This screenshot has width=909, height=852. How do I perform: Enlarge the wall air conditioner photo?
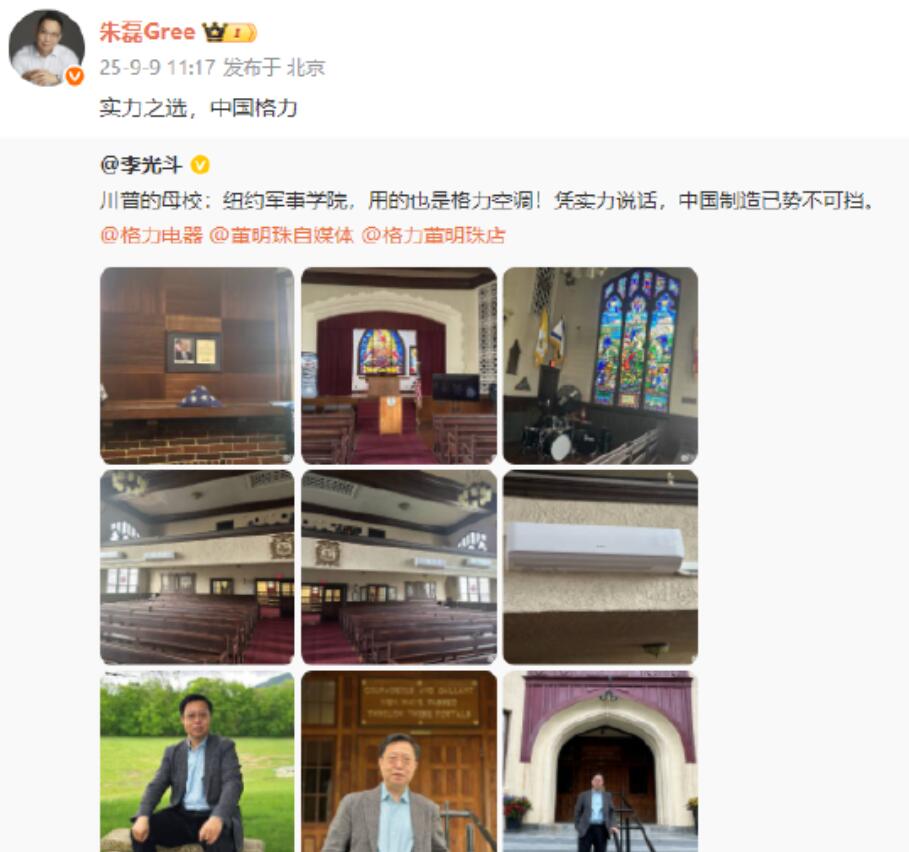tap(600, 567)
